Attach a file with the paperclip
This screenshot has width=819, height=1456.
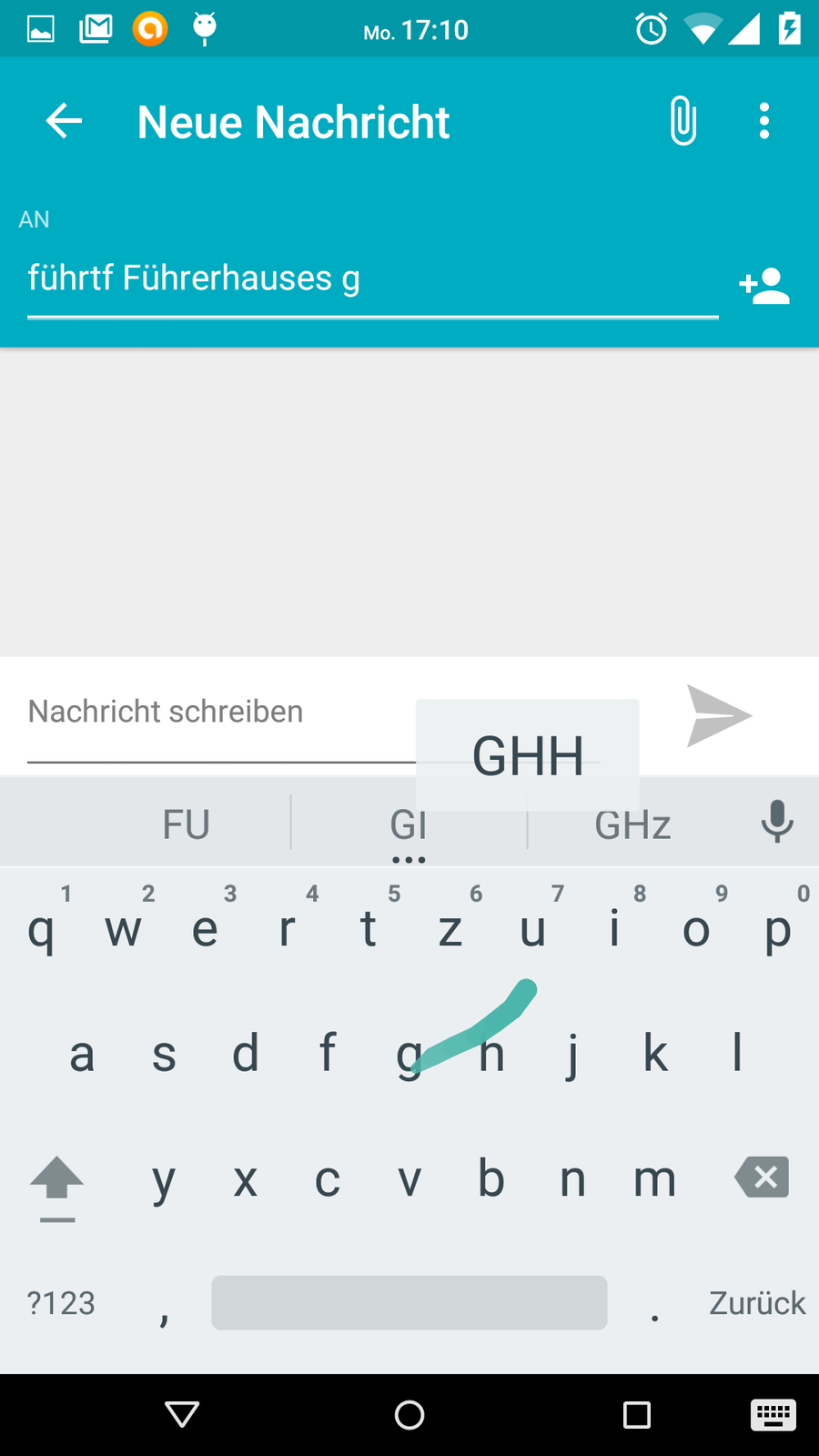click(x=682, y=121)
